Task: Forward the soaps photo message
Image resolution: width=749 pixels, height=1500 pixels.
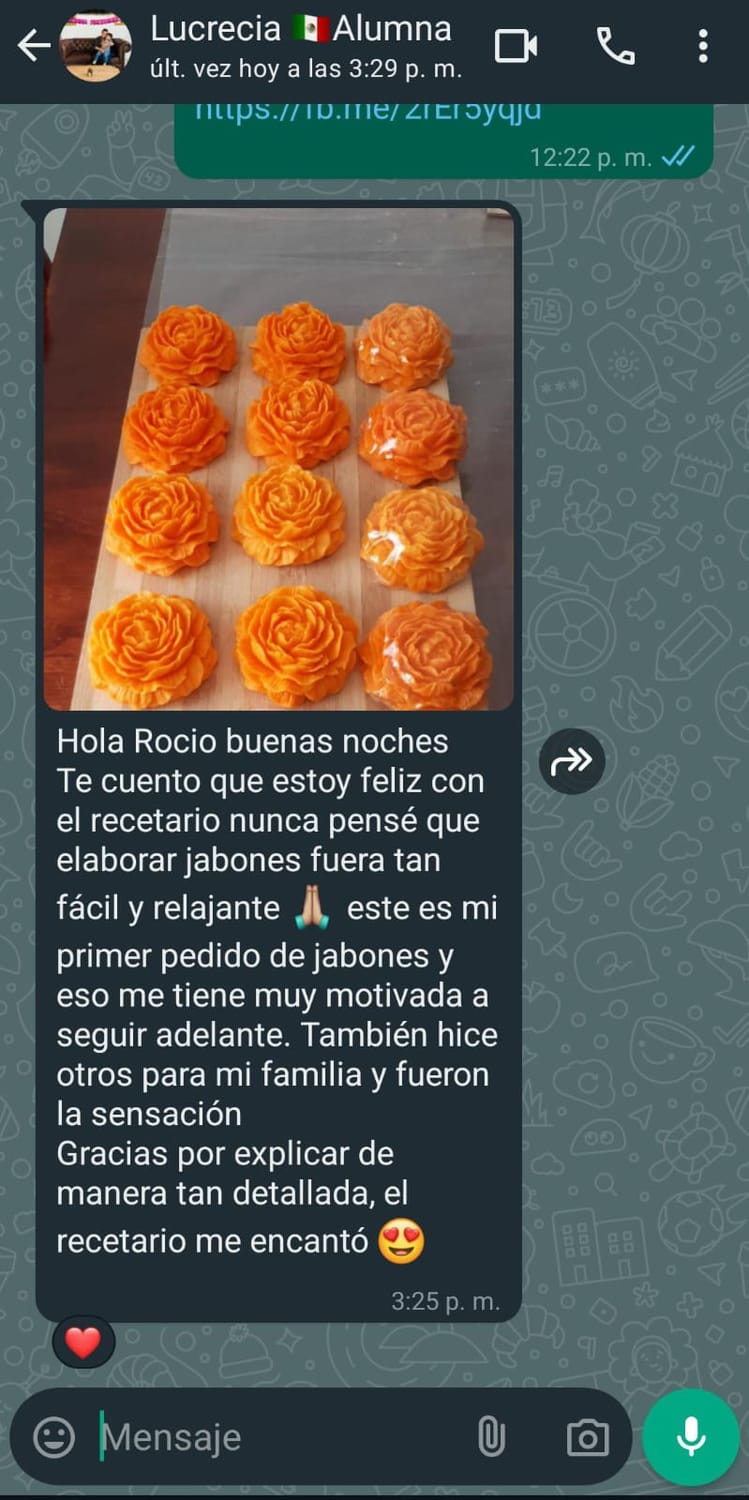Action: pyautogui.click(x=572, y=762)
